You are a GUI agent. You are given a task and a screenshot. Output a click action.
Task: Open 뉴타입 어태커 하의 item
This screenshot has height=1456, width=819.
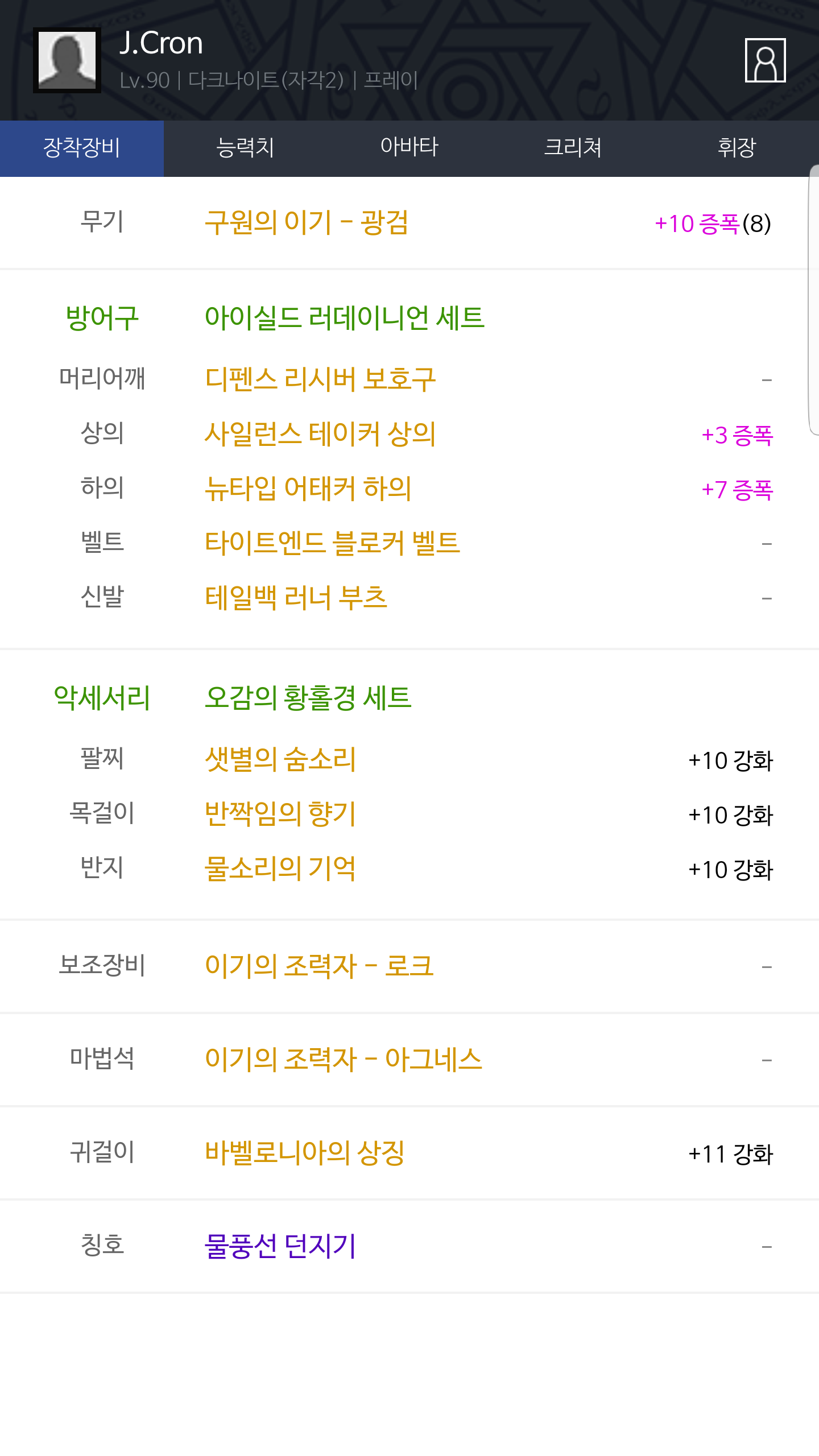pyautogui.click(x=308, y=489)
